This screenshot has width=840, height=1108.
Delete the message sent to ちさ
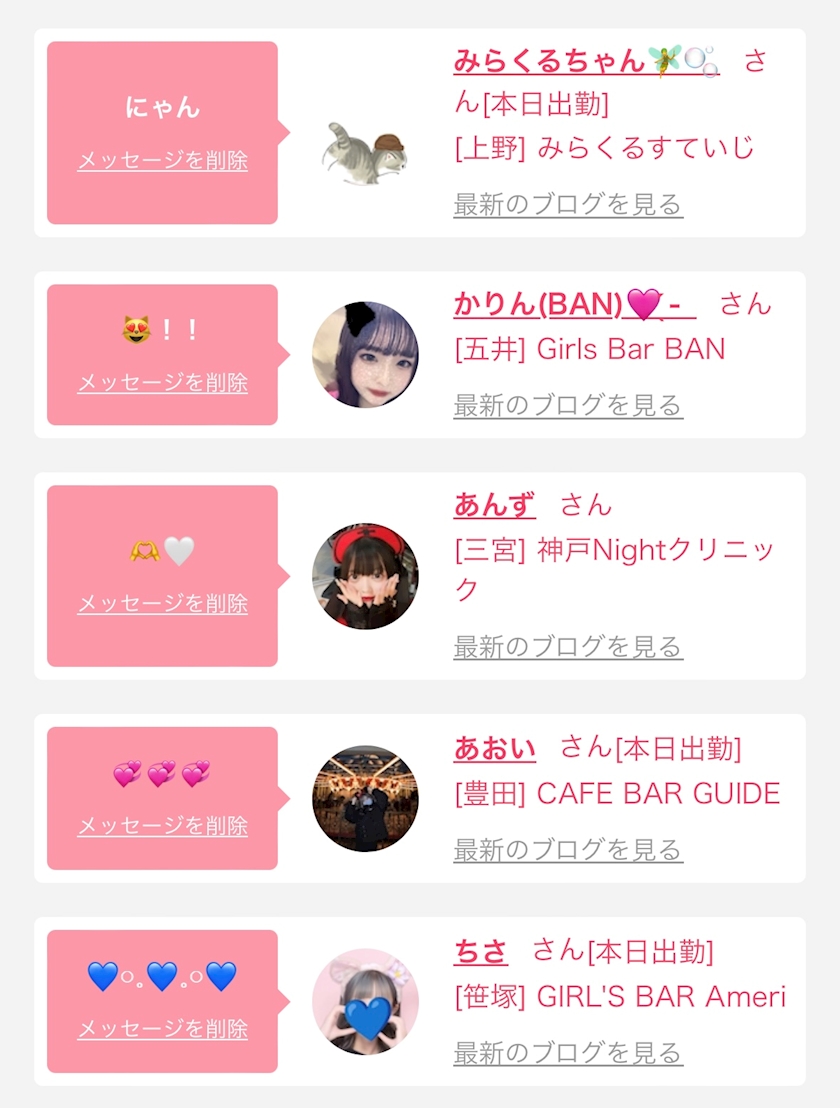[162, 1029]
